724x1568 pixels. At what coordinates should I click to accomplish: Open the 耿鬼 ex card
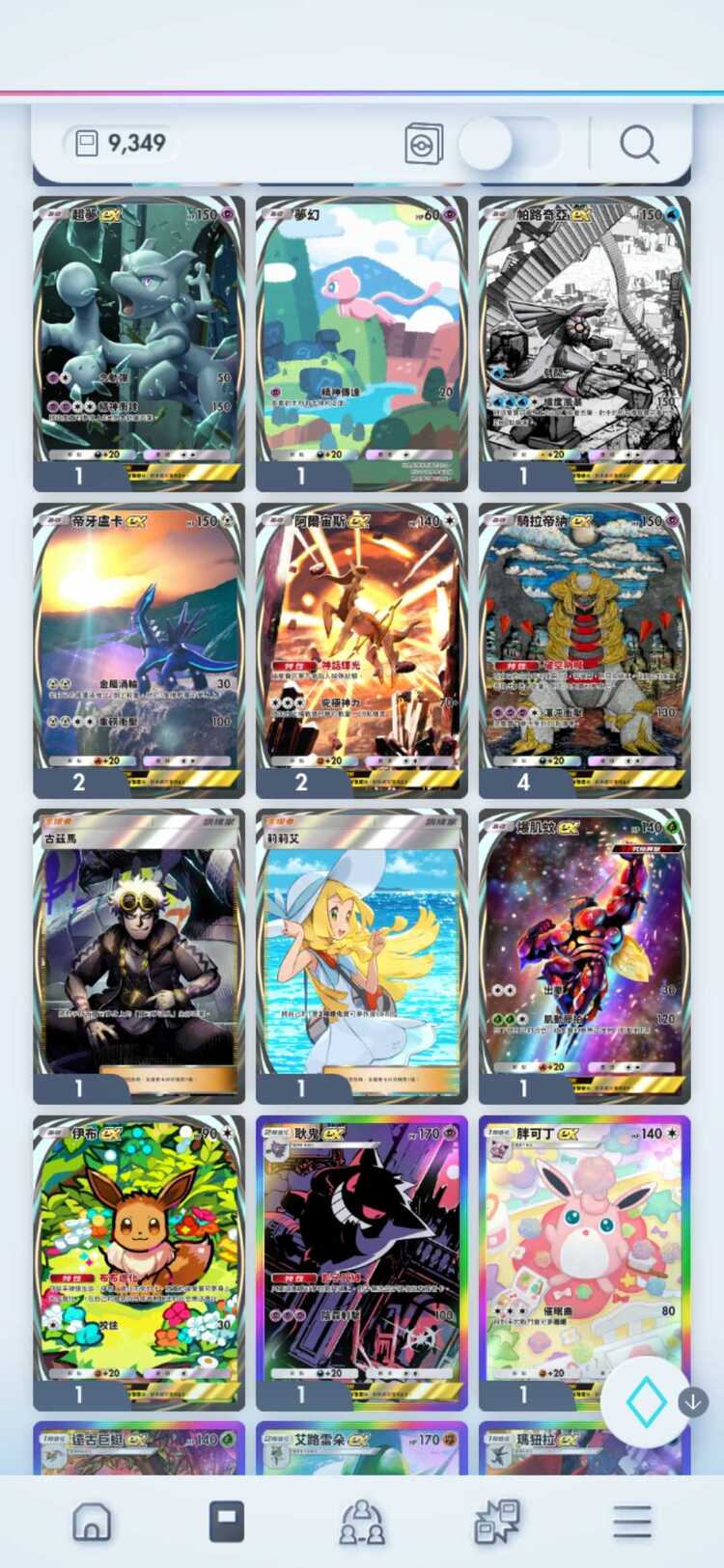pos(361,1252)
